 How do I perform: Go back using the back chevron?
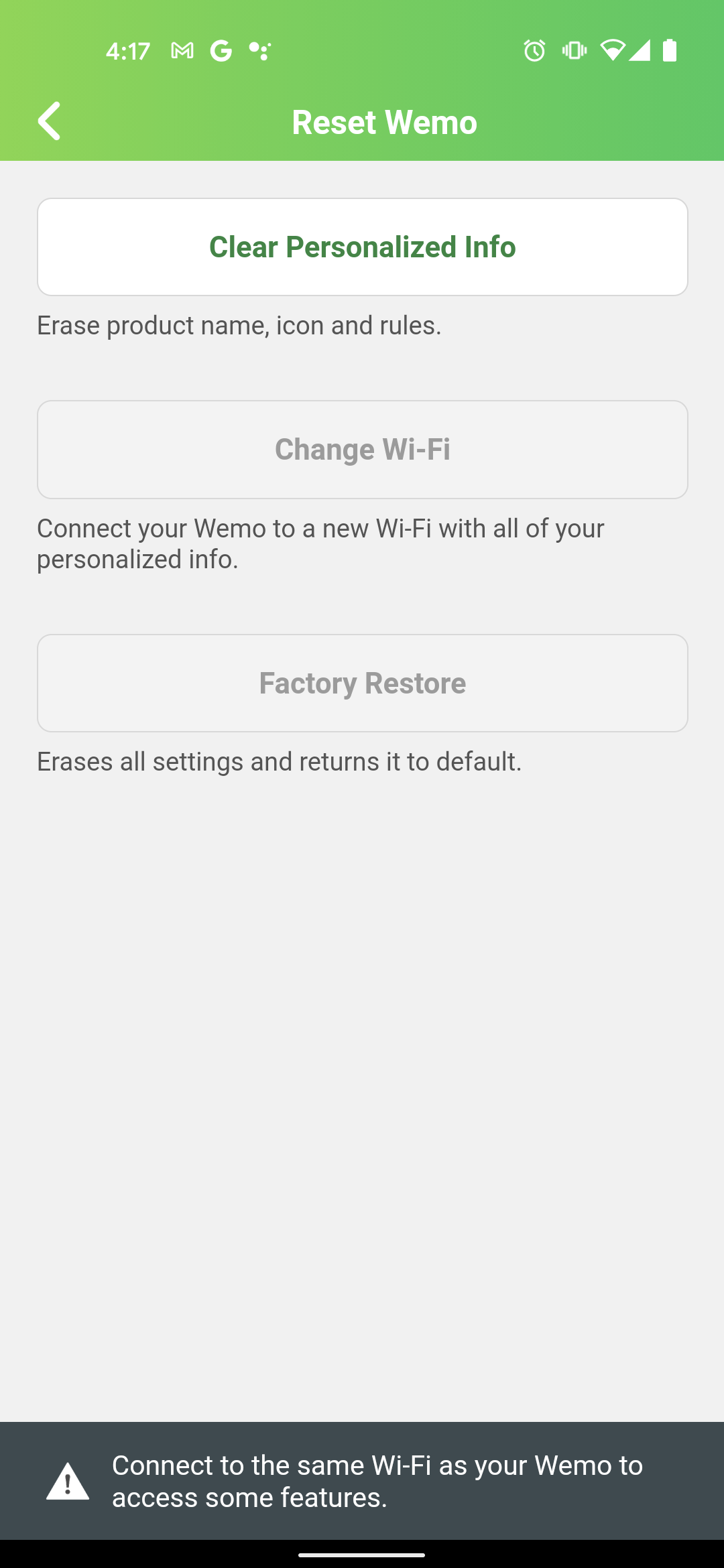coord(48,121)
